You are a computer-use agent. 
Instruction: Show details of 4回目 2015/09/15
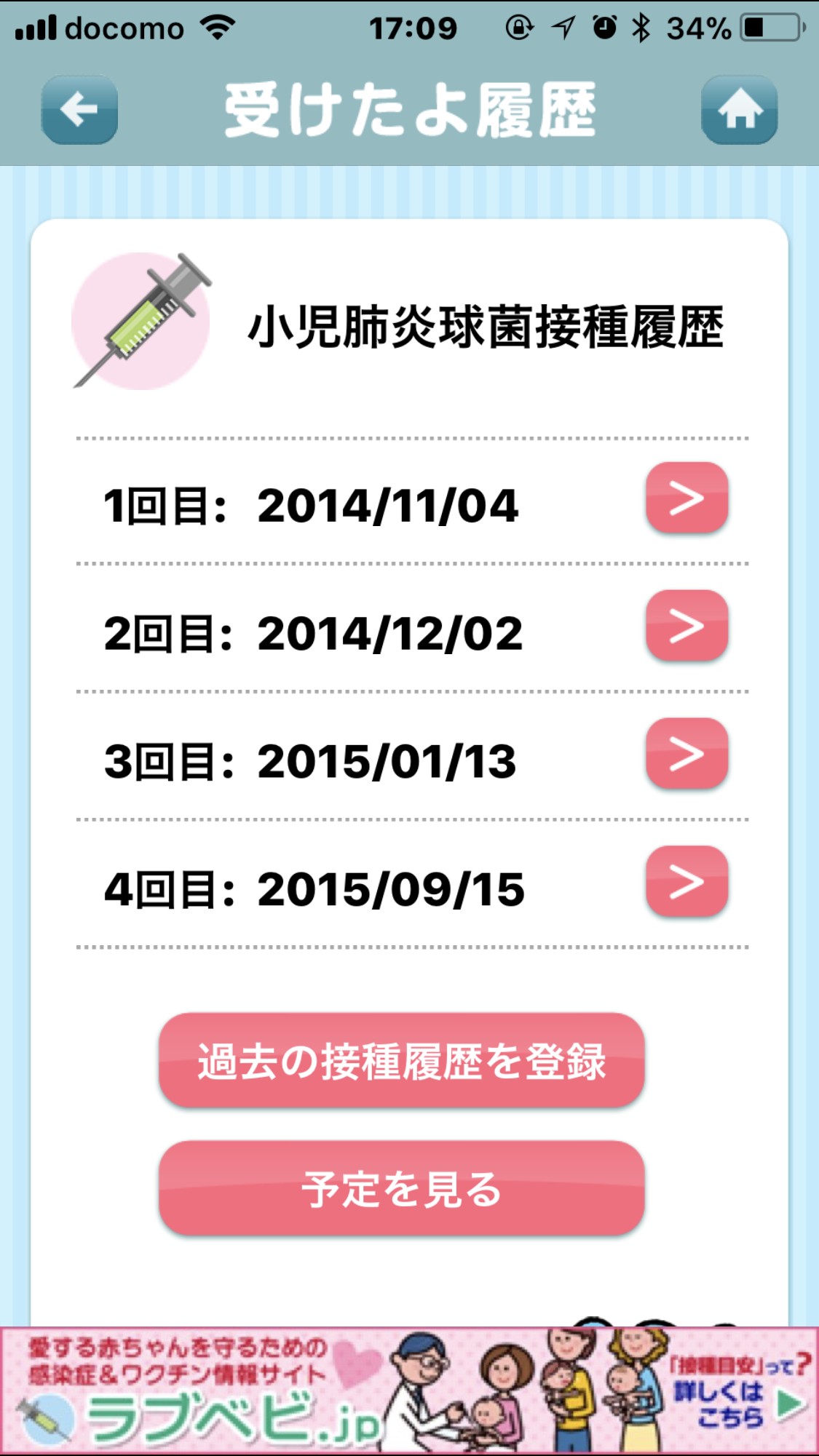pyautogui.click(x=687, y=881)
